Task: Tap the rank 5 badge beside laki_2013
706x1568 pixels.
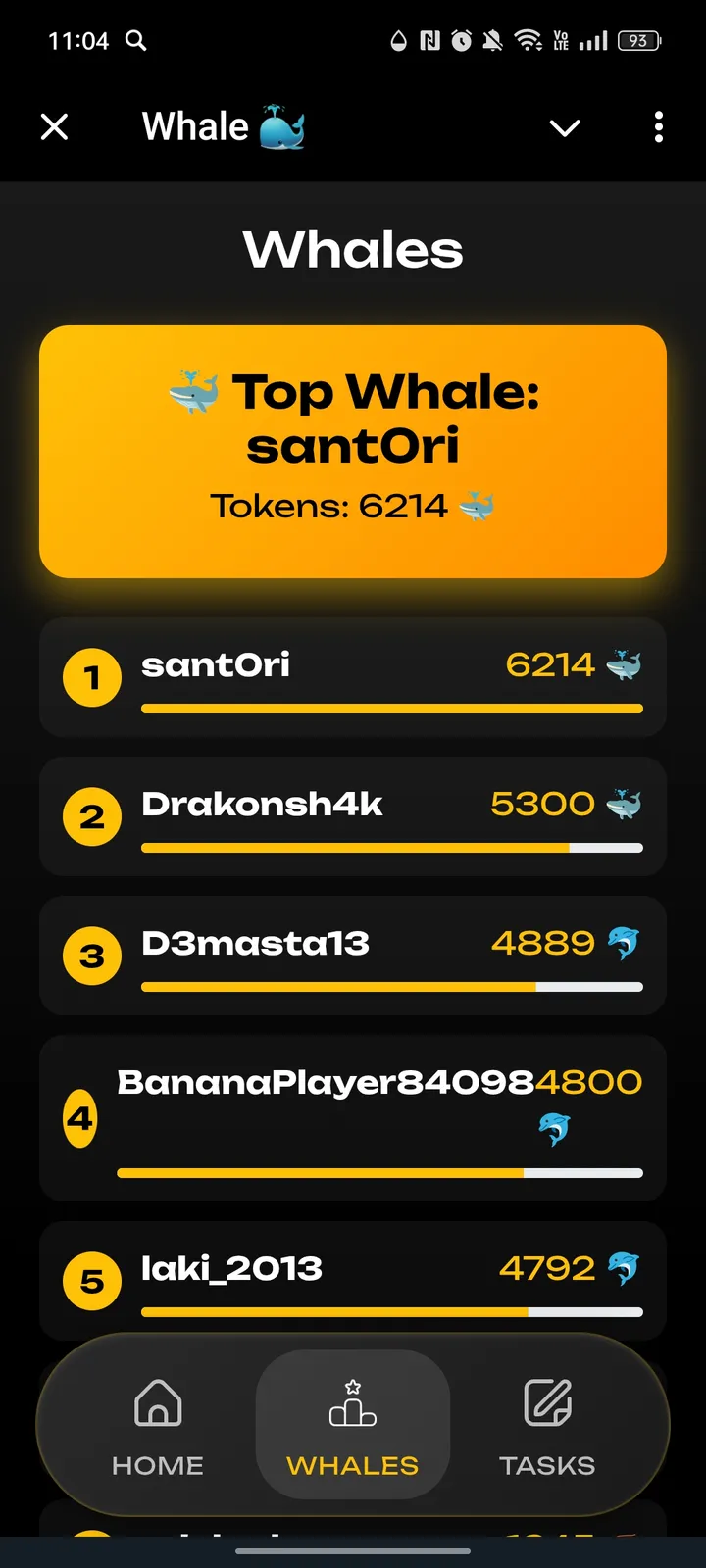Action: 91,1280
